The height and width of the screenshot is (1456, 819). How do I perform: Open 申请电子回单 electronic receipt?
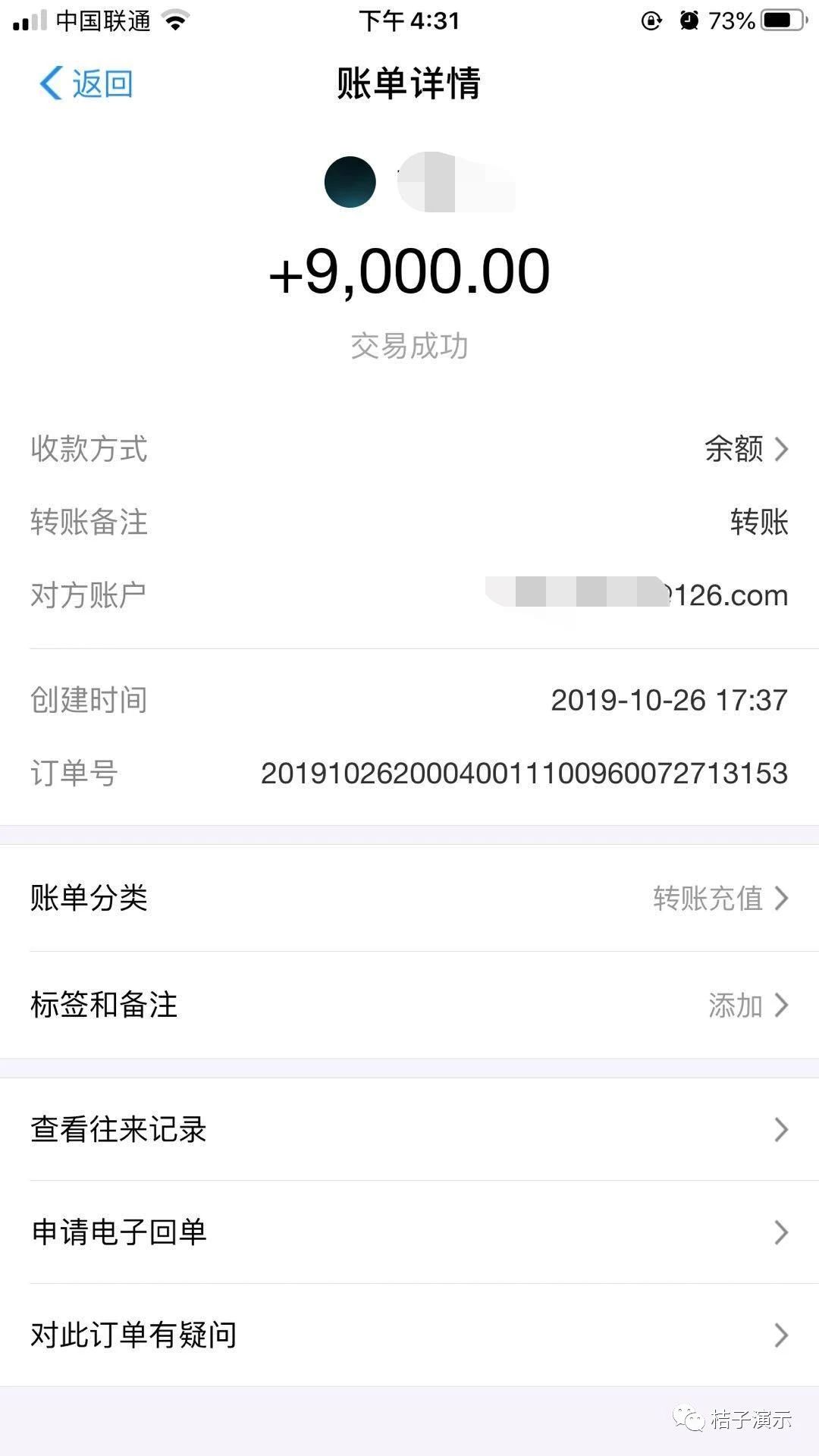(x=409, y=1233)
